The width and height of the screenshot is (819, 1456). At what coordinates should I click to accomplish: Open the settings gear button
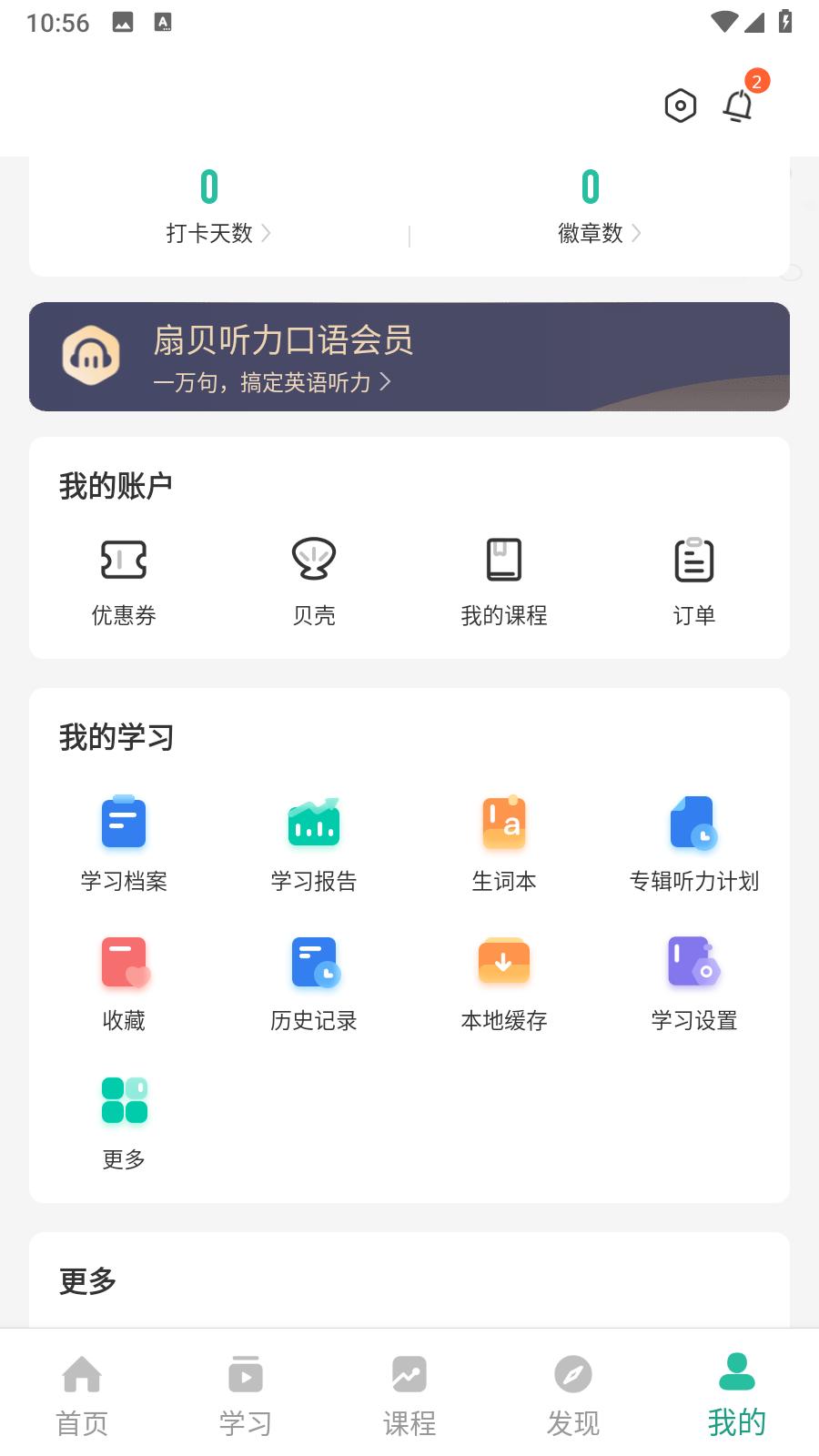point(680,105)
